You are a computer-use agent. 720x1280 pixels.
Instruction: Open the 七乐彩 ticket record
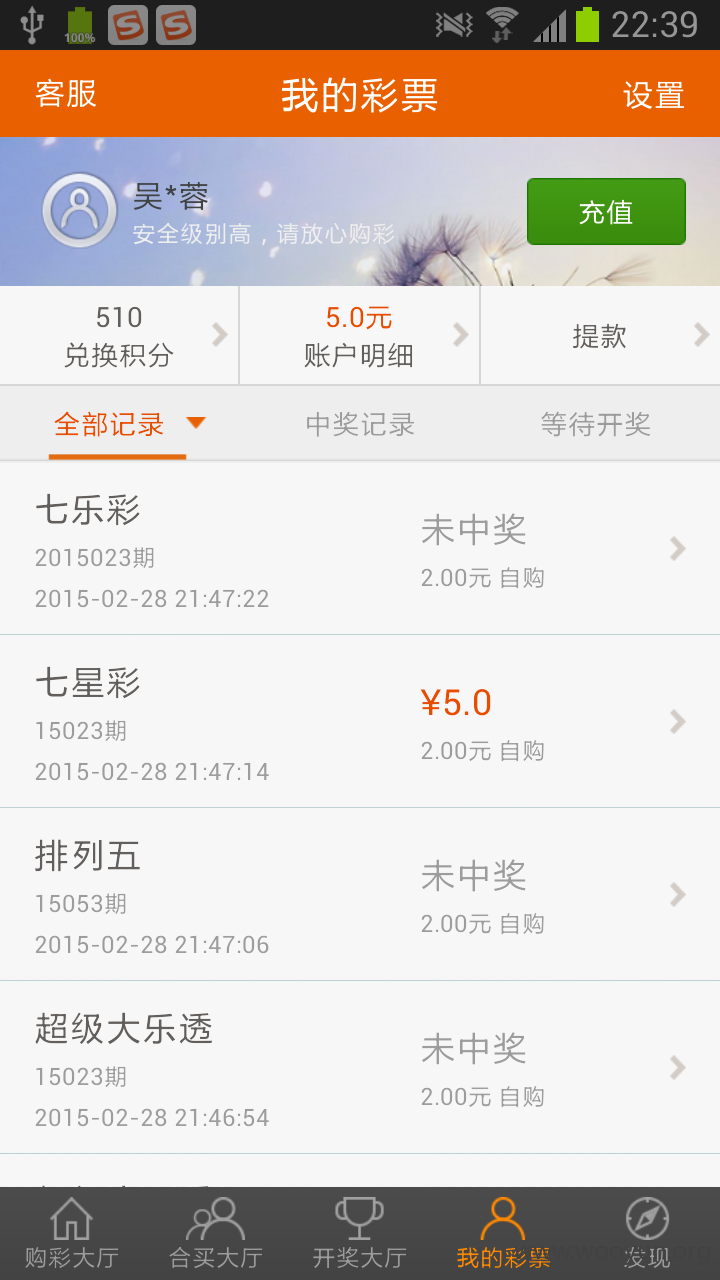click(x=360, y=548)
